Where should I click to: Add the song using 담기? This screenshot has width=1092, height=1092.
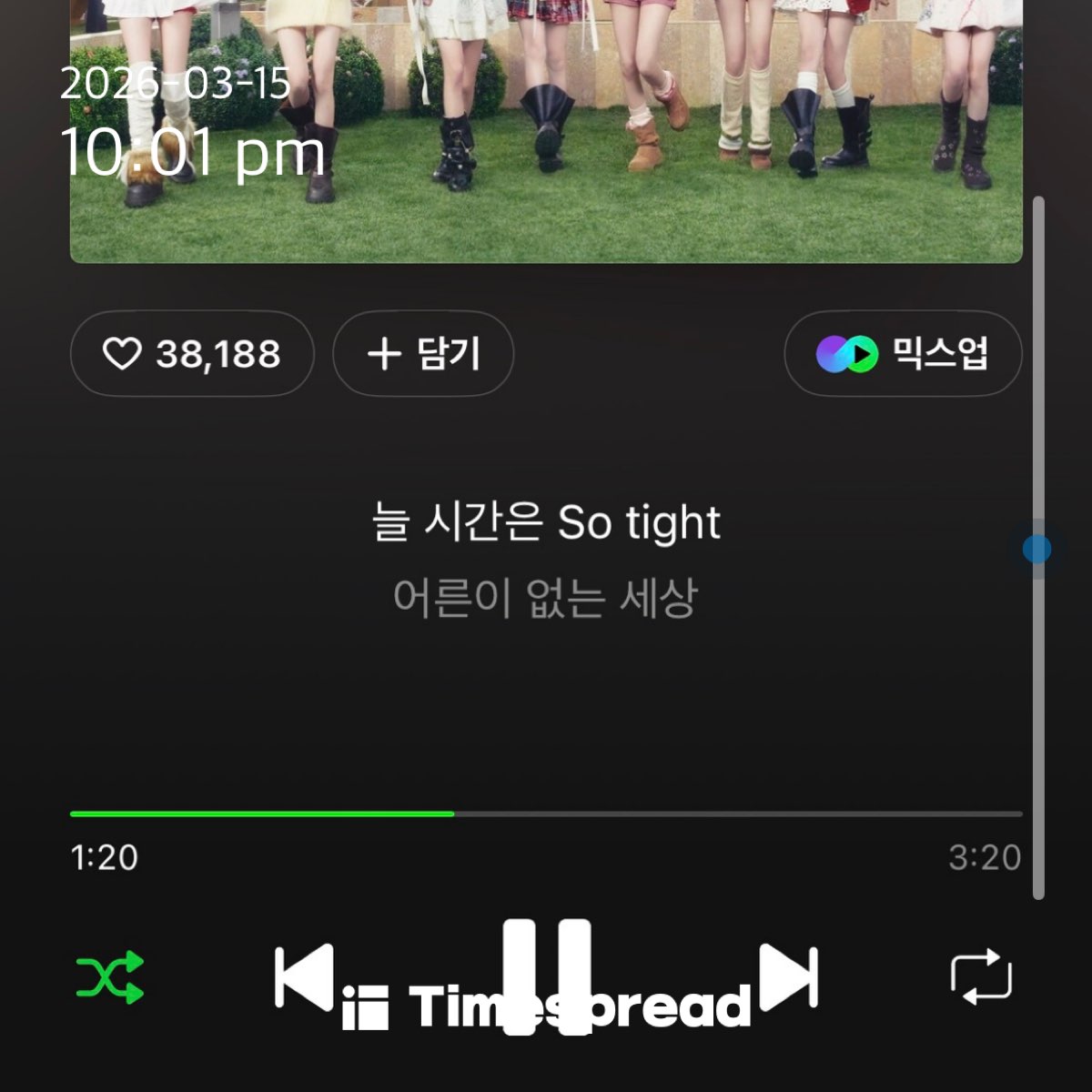tap(423, 354)
